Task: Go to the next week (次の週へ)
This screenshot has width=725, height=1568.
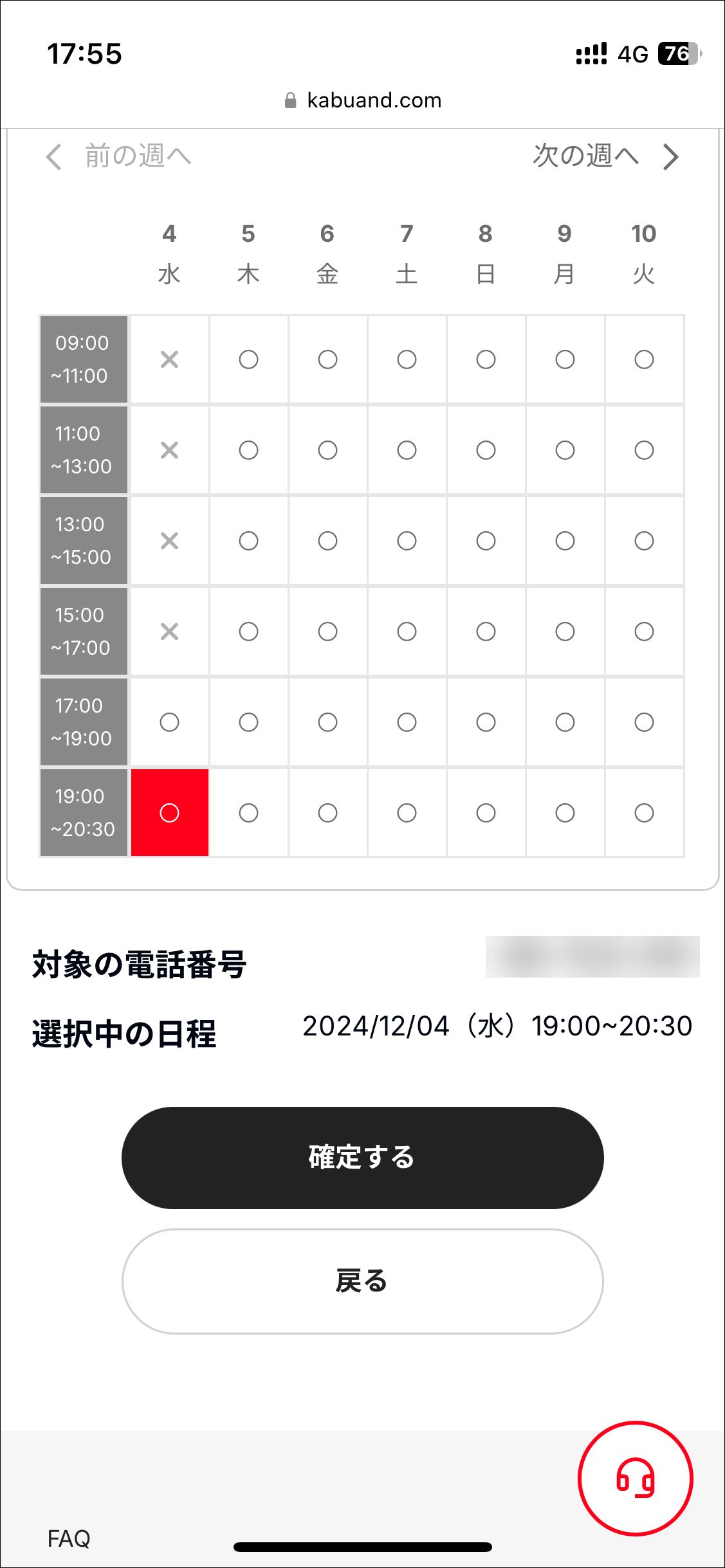Action: tap(606, 156)
